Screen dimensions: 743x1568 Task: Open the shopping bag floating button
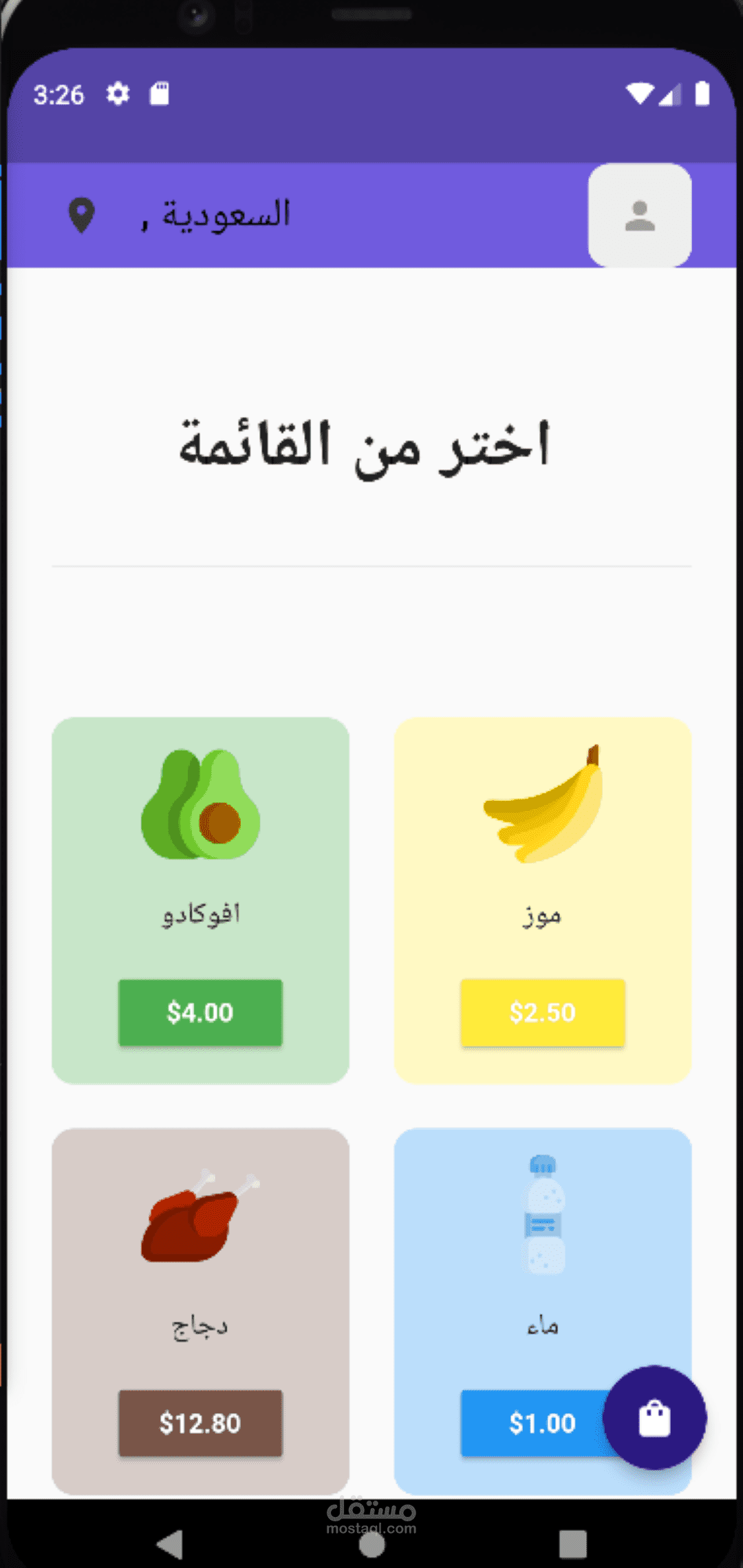coord(654,1418)
